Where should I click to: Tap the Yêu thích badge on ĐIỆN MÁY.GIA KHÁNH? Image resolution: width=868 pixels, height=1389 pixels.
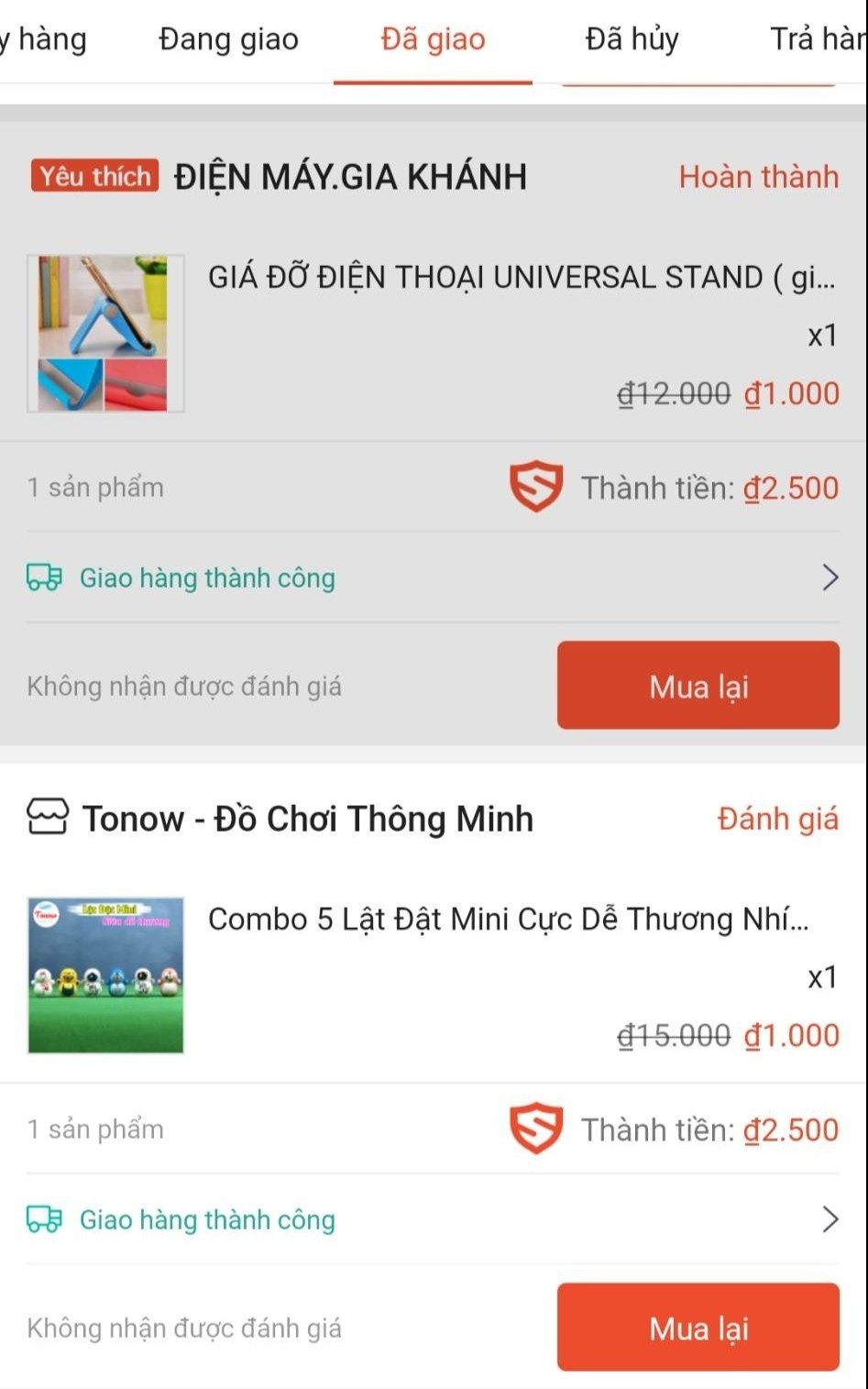pyautogui.click(x=93, y=176)
